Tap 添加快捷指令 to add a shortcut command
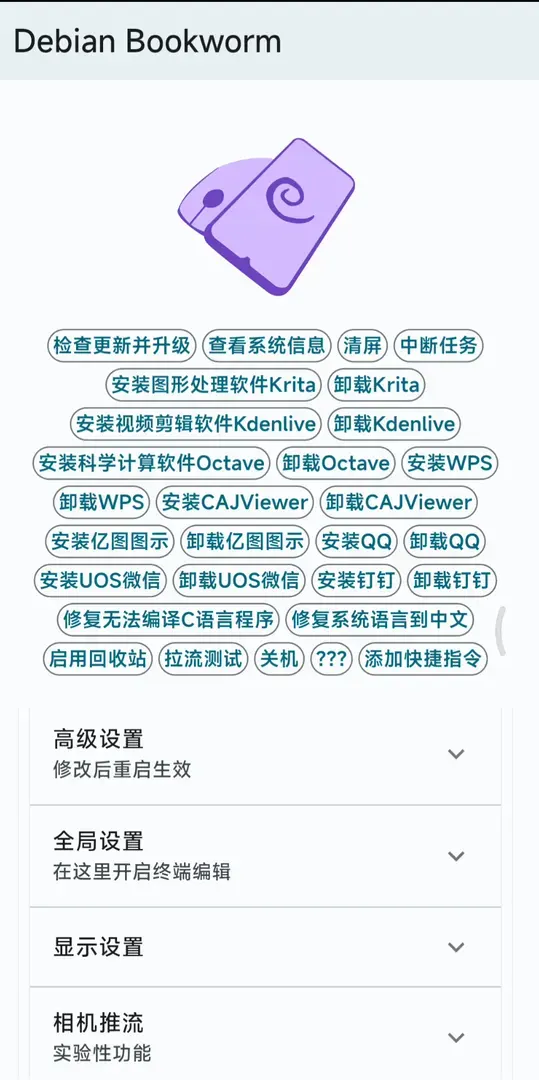The image size is (539, 1080). click(423, 660)
